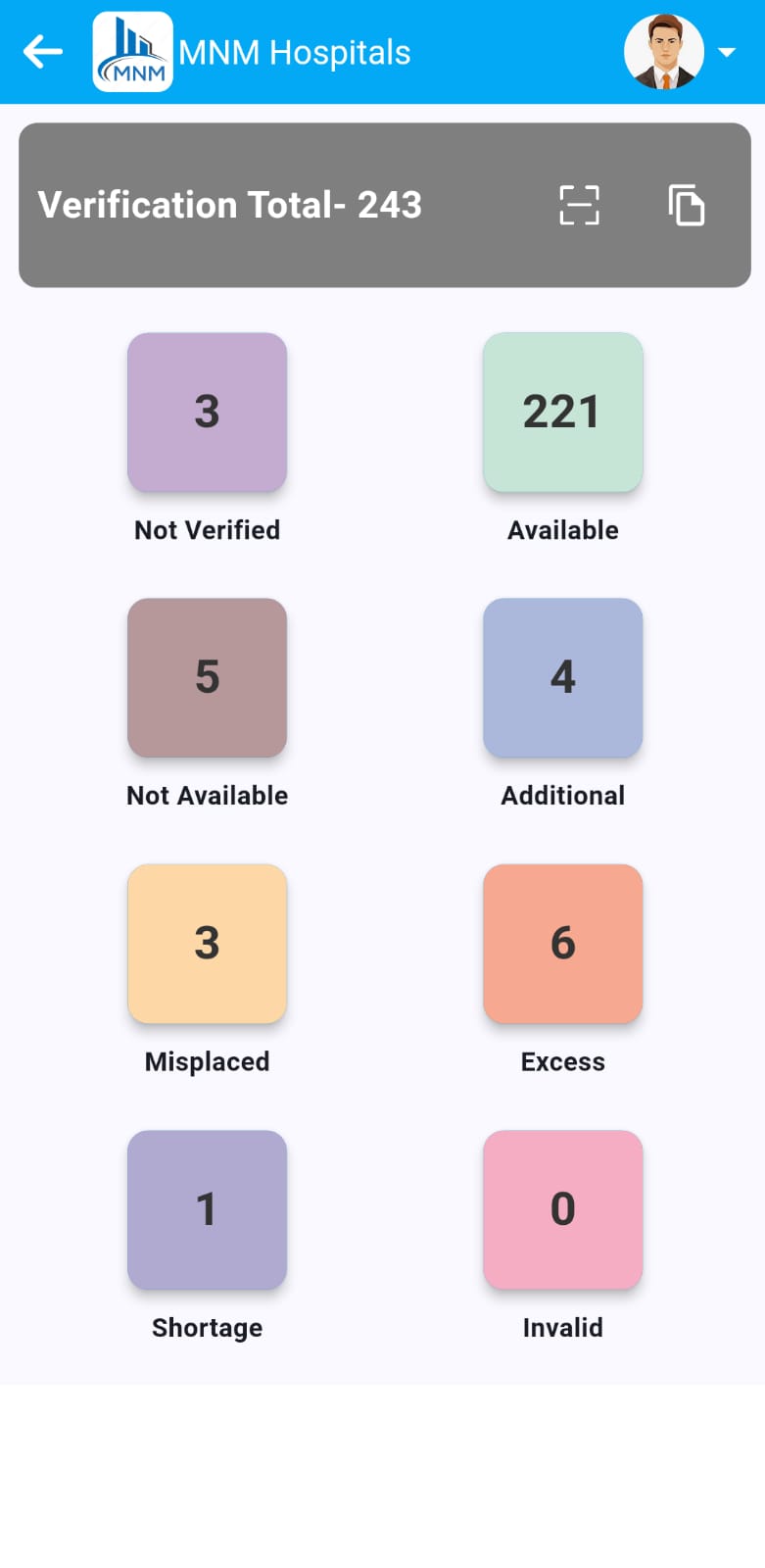Open the profile avatar dropdown
Screen dimensions: 765x1568
680,52
